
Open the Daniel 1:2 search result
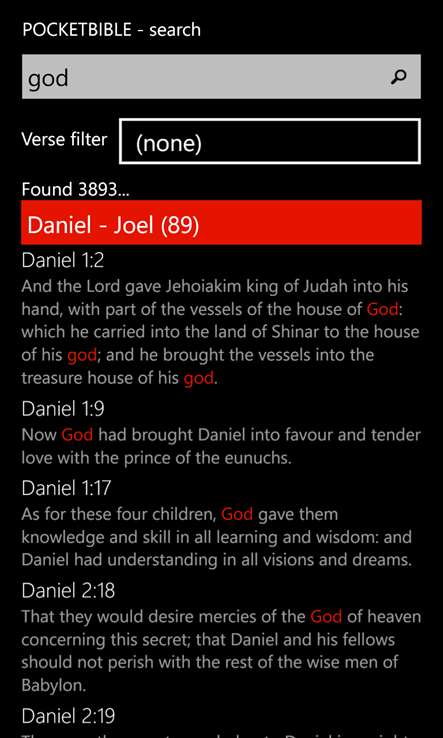[221, 321]
